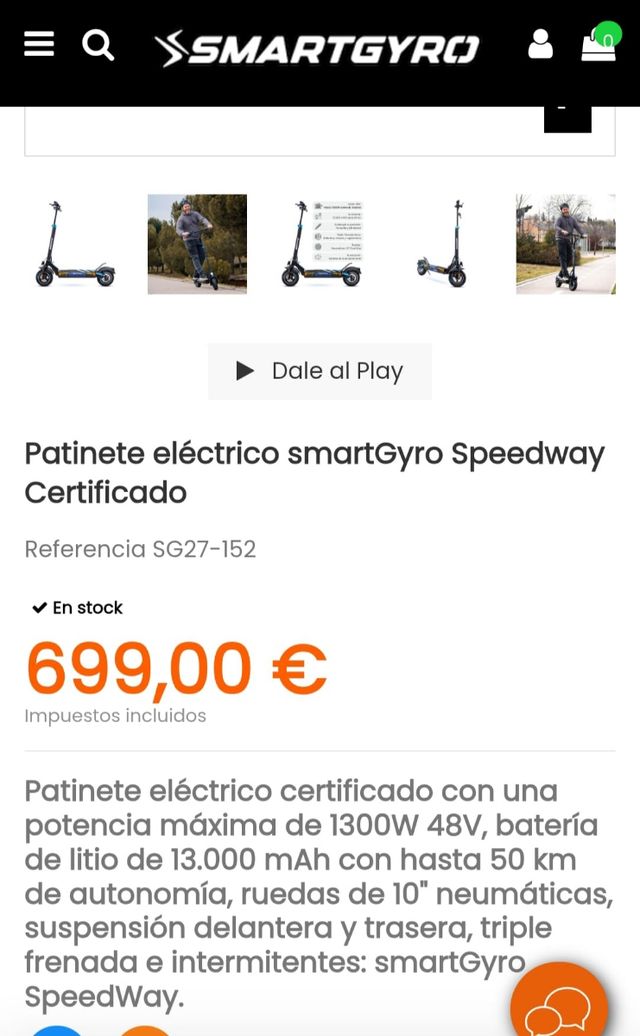Show thumbnail of man jumping on scooter
This screenshot has height=1036, width=640.
pos(197,244)
